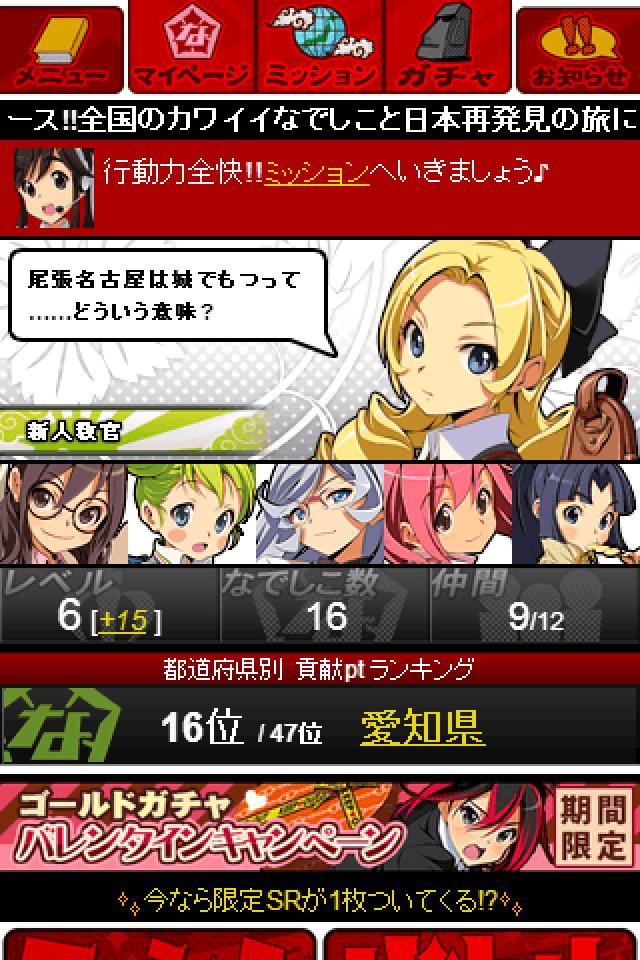This screenshot has height=960, width=640.
Task: Open the ガチャ tab
Action: pos(448,48)
